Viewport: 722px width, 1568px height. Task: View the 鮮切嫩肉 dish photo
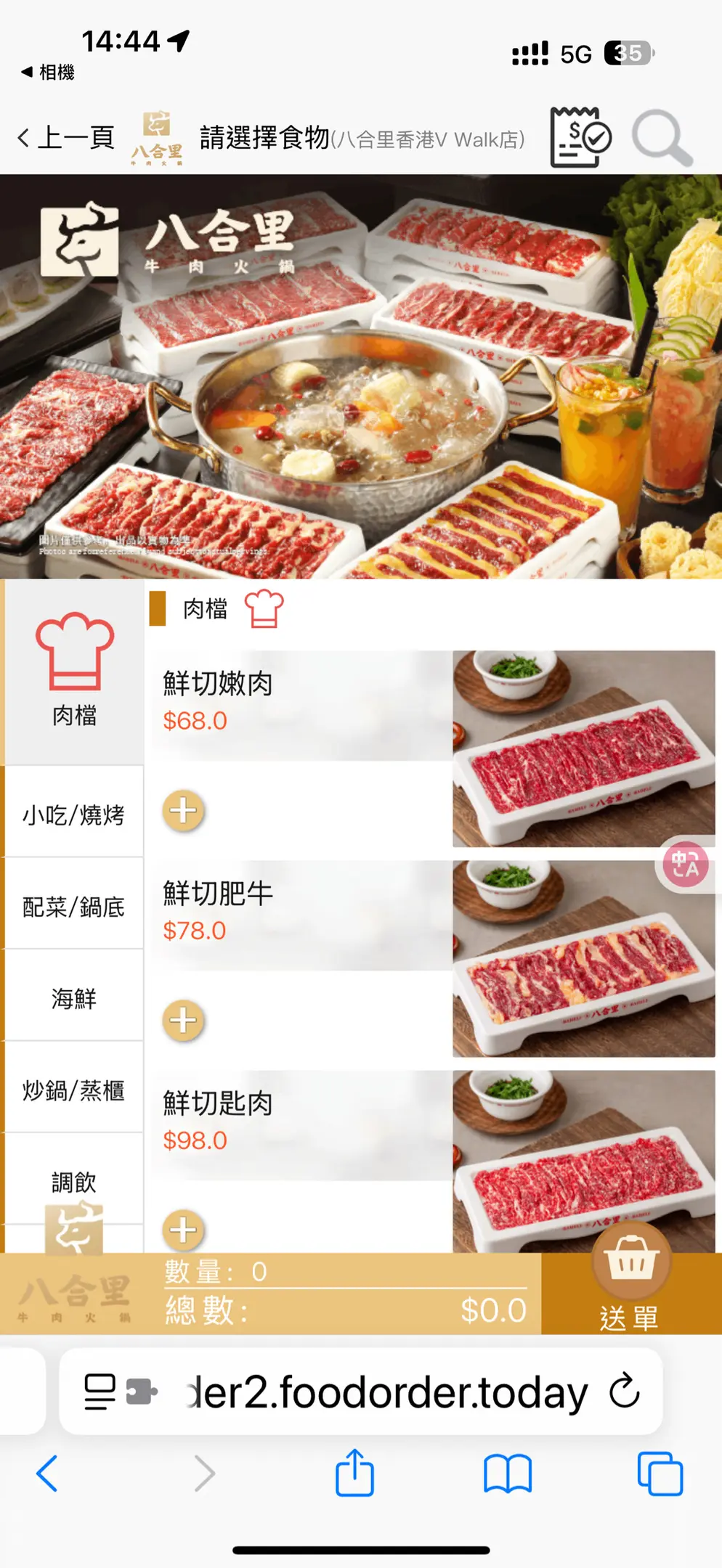coord(583,748)
